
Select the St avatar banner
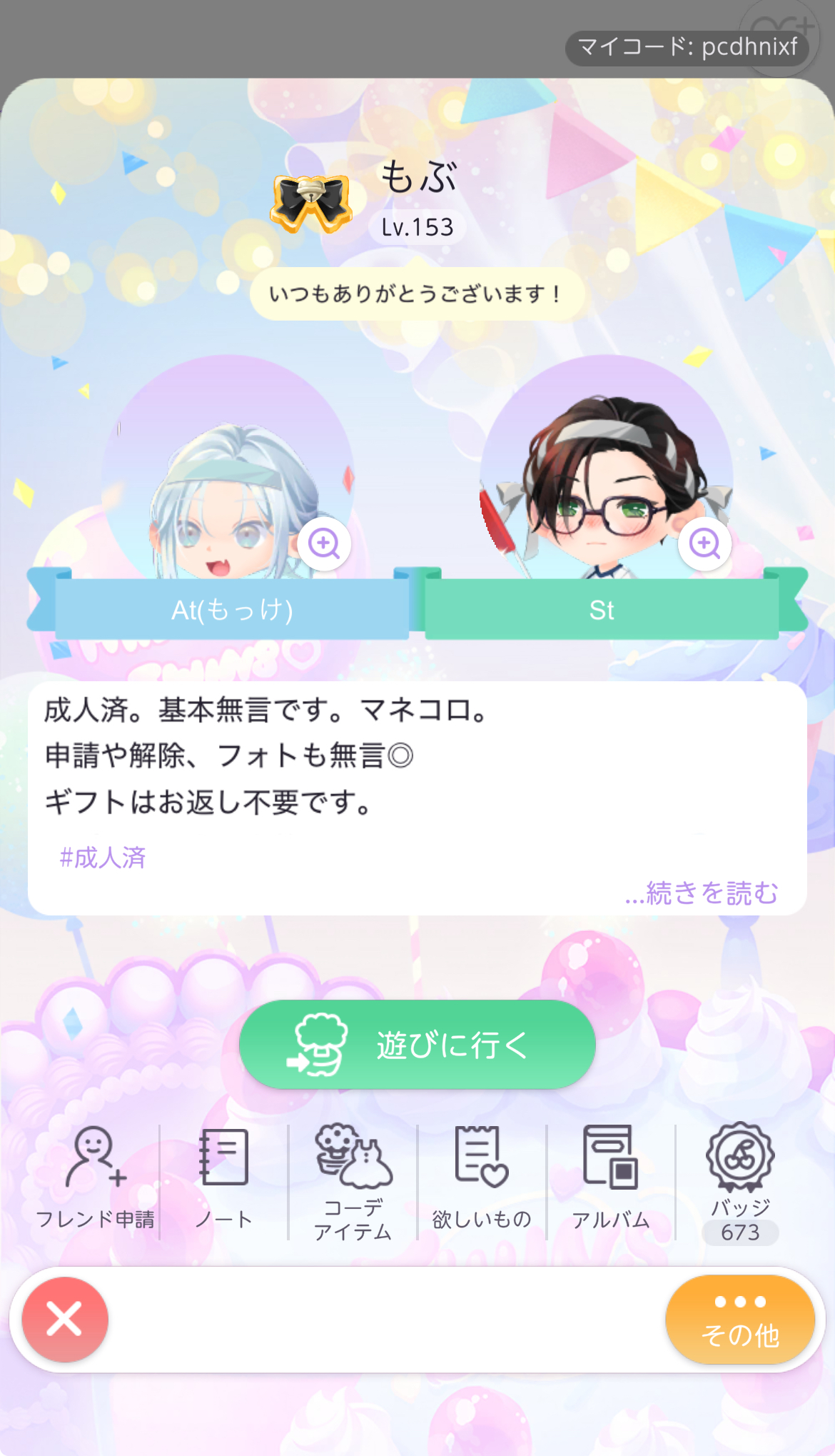pos(602,610)
